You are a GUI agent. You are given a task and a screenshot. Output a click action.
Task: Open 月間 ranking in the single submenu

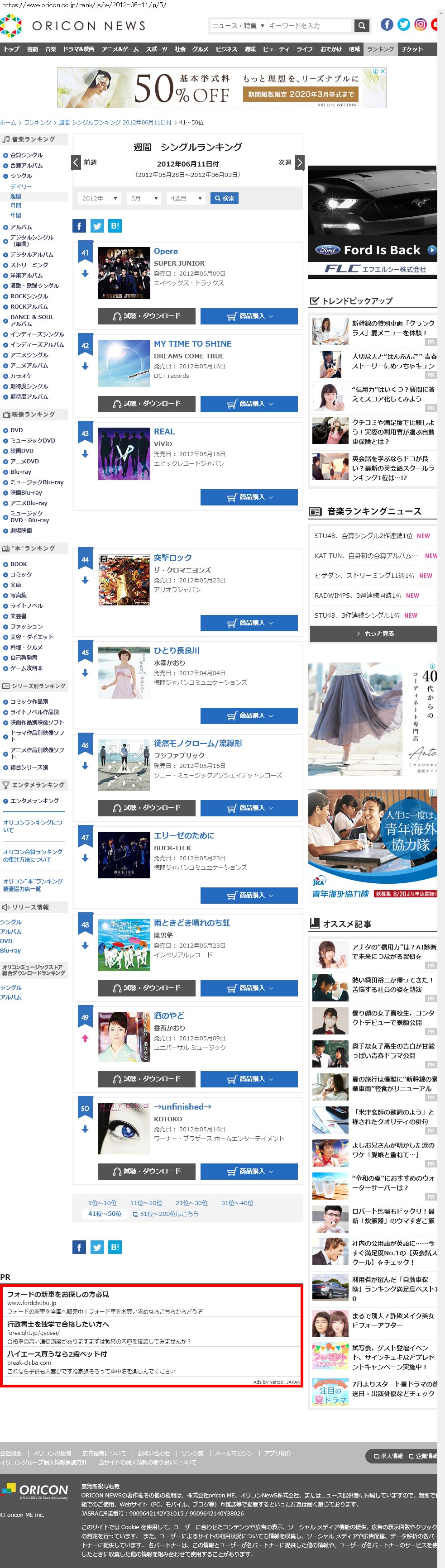(16, 206)
